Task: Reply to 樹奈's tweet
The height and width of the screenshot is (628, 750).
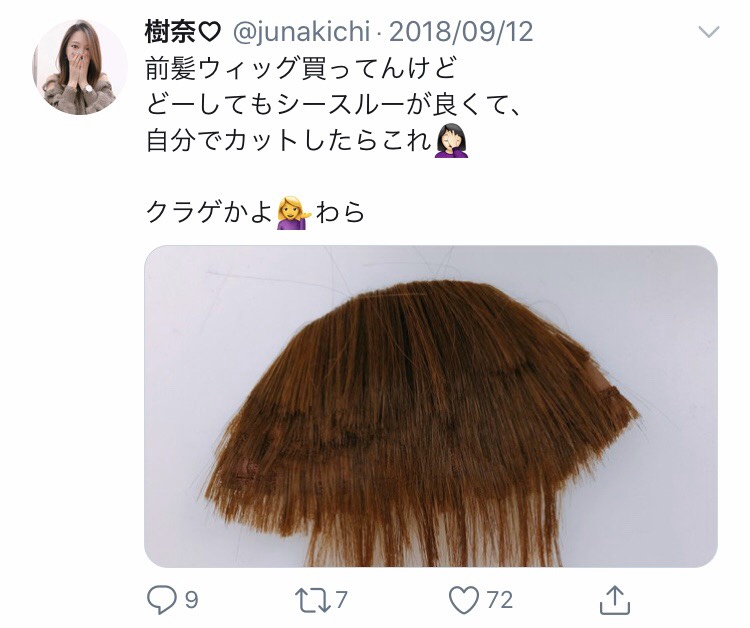Action: click(x=162, y=599)
